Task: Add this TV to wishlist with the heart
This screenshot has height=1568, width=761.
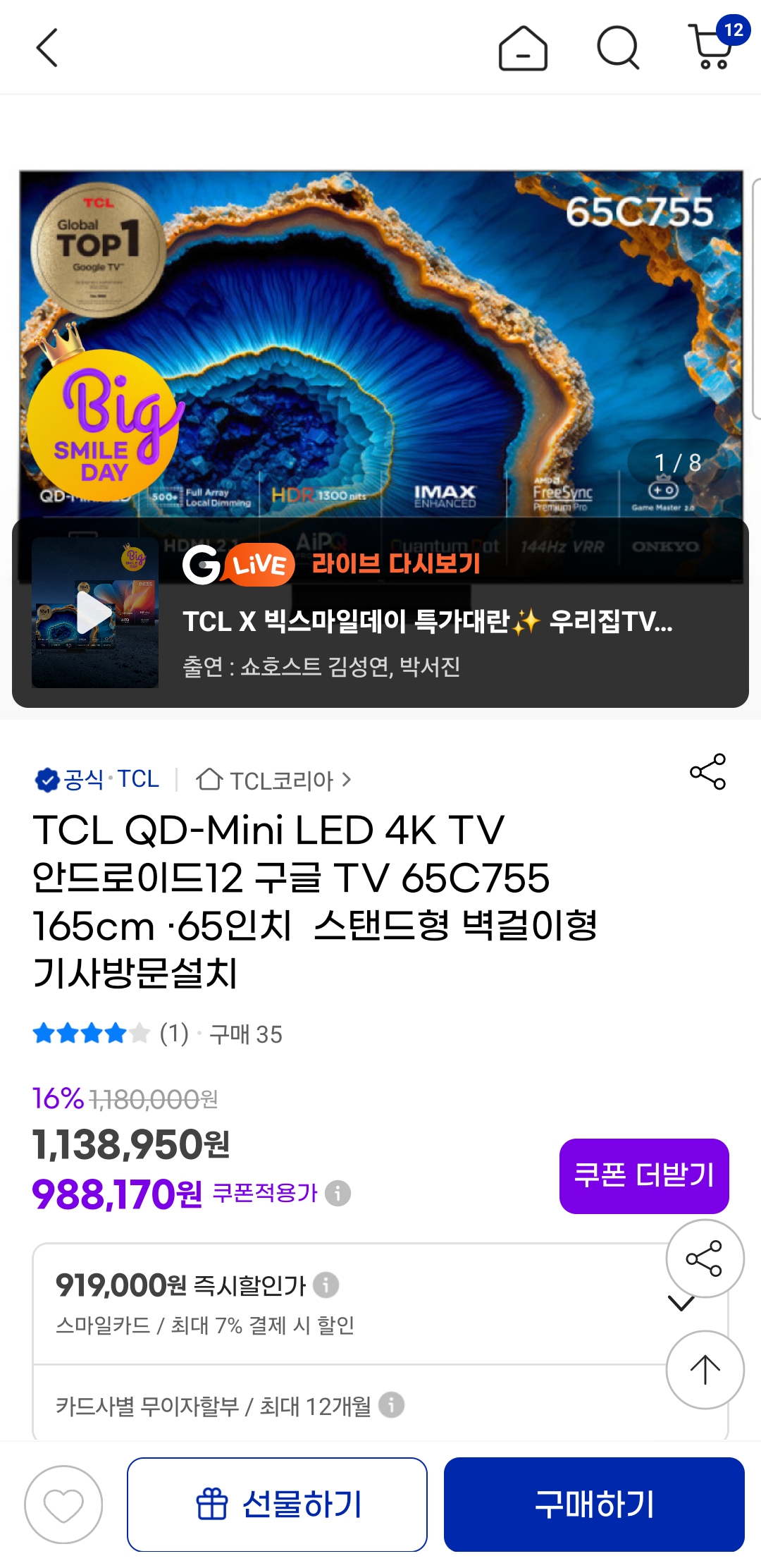Action: [x=63, y=1505]
